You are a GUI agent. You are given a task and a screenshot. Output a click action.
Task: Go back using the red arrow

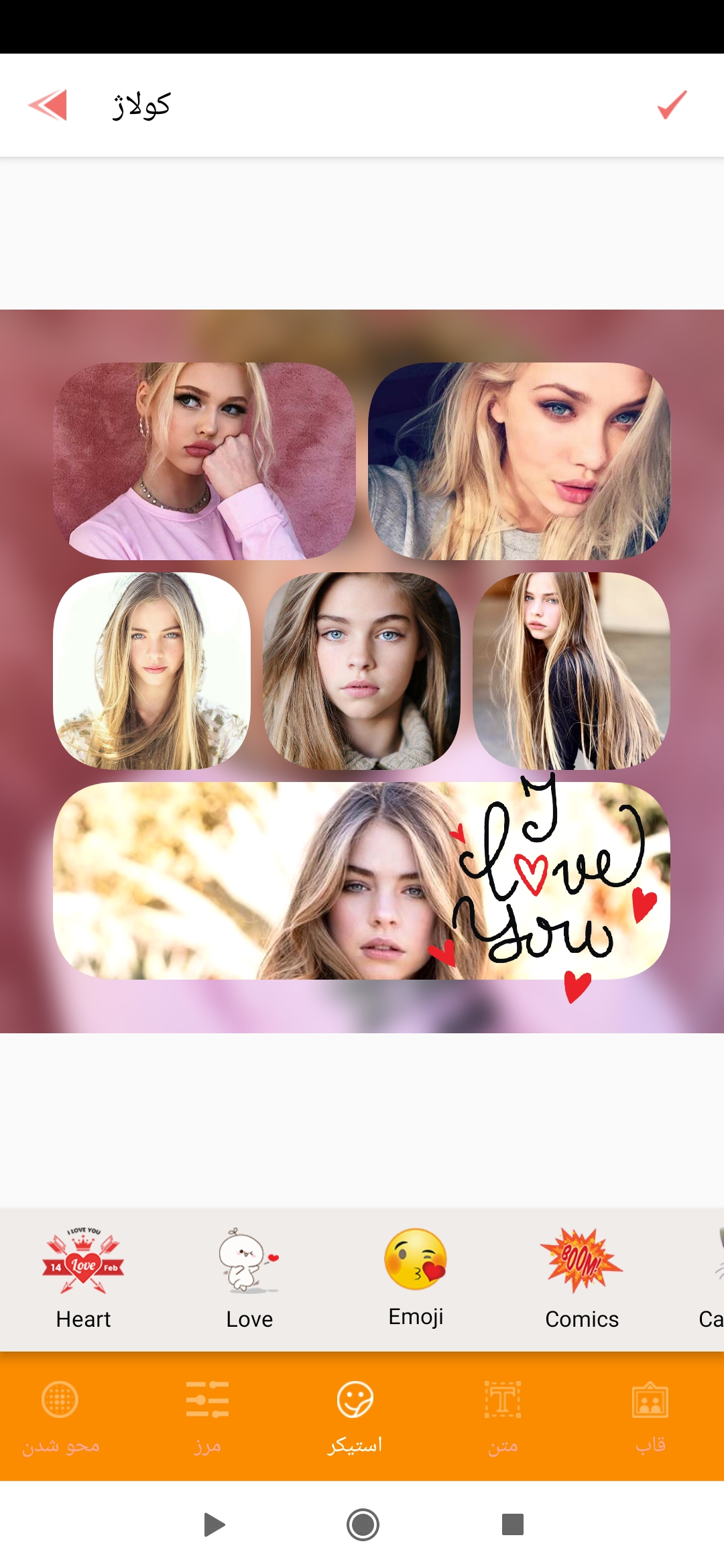point(48,105)
